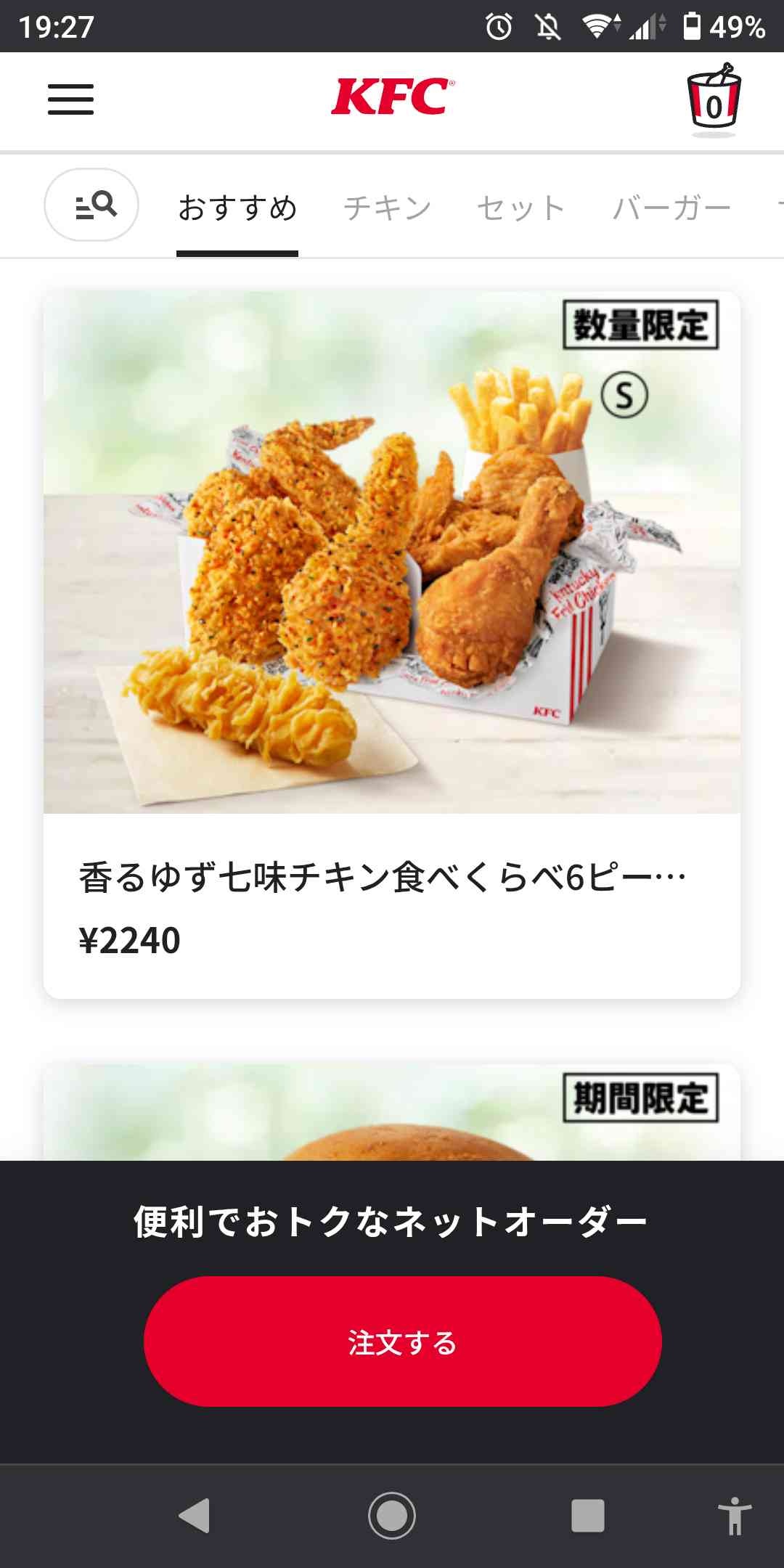Tap the red 注文する button

402,1342
